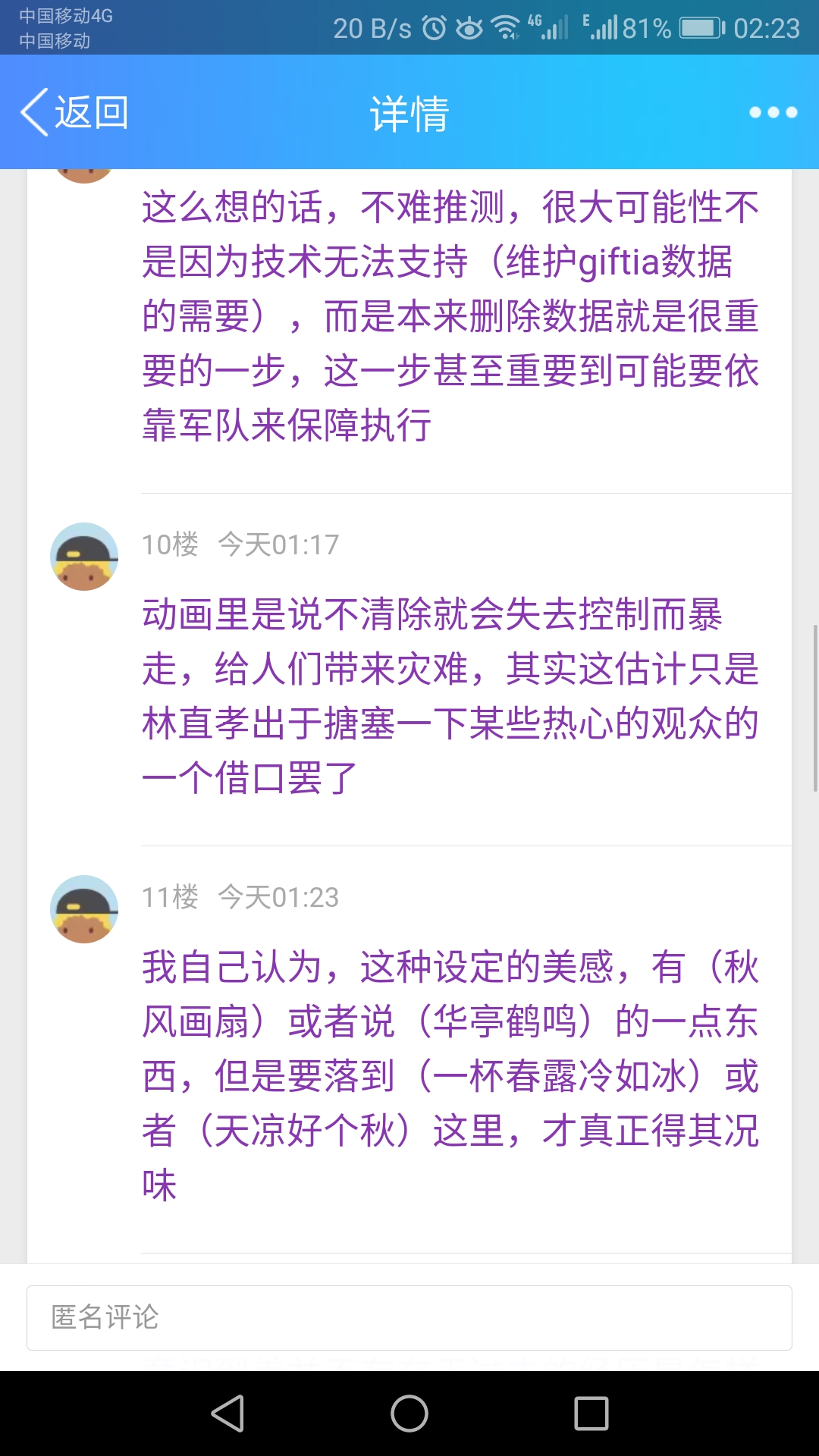Tap the 匿名评论 comment input field
The width and height of the screenshot is (819, 1456).
click(x=409, y=1318)
